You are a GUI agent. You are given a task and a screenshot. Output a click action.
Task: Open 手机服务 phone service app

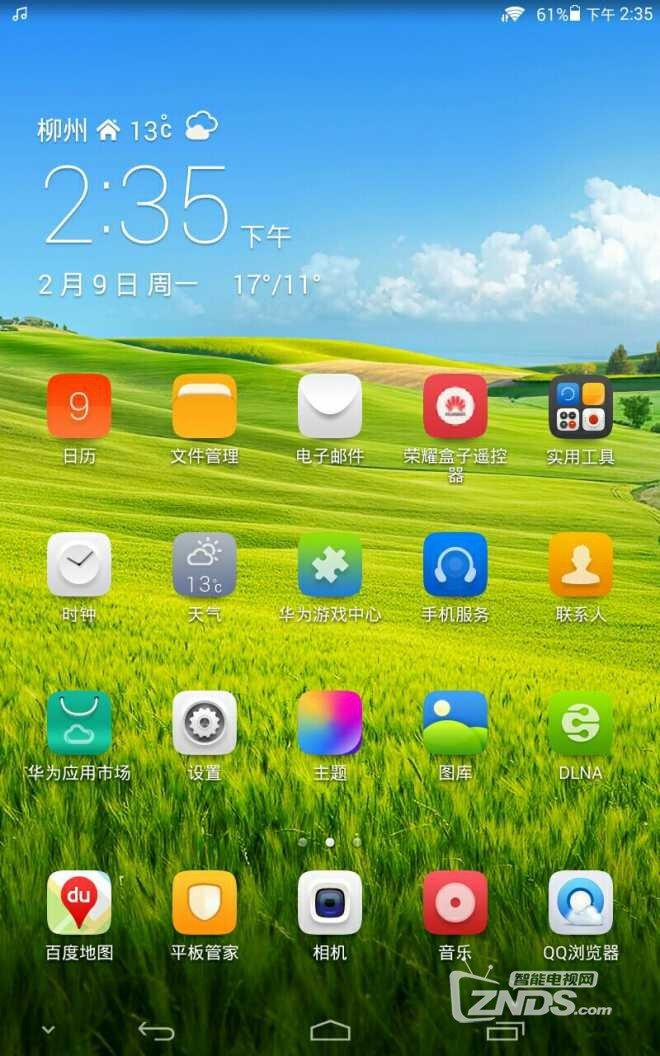click(x=455, y=565)
